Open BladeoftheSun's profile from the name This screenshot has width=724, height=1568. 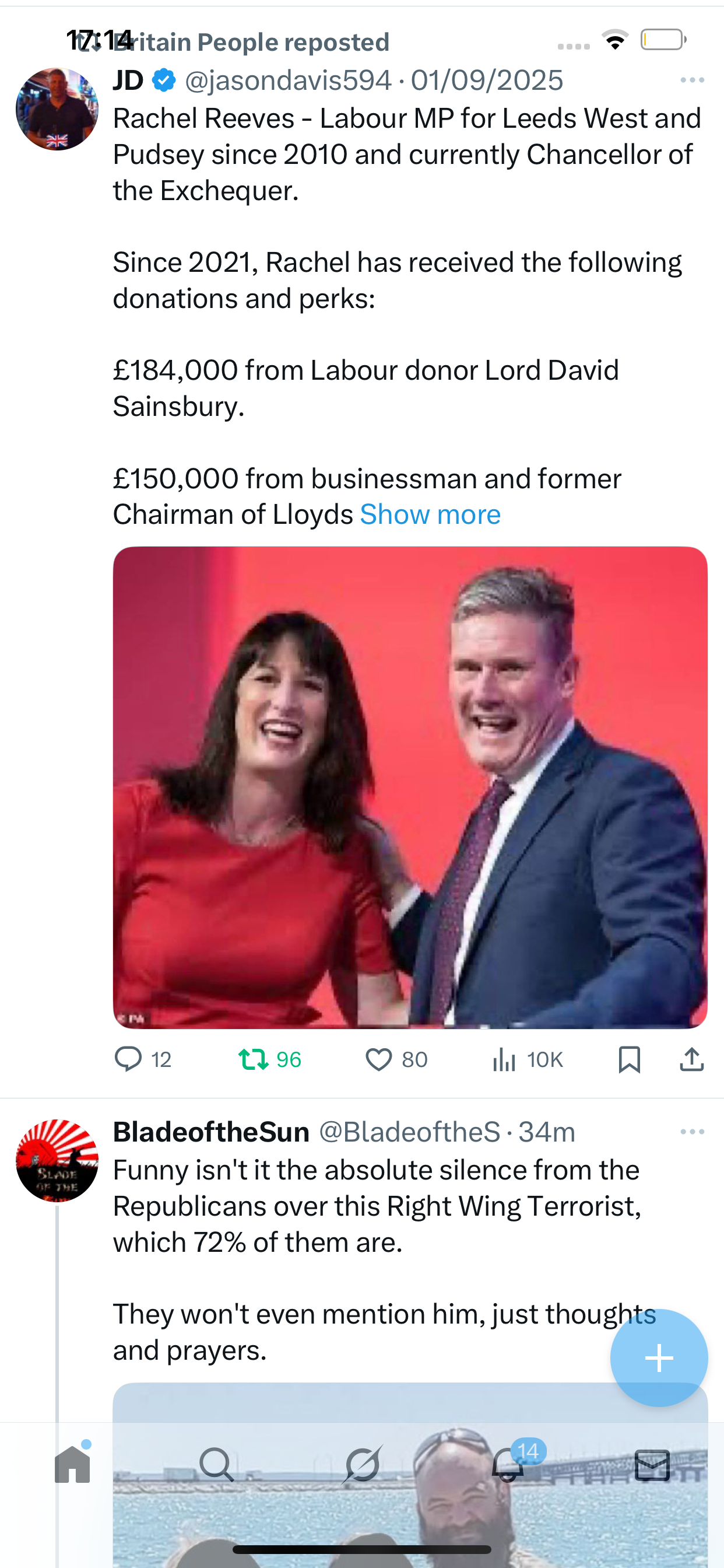[211, 1132]
